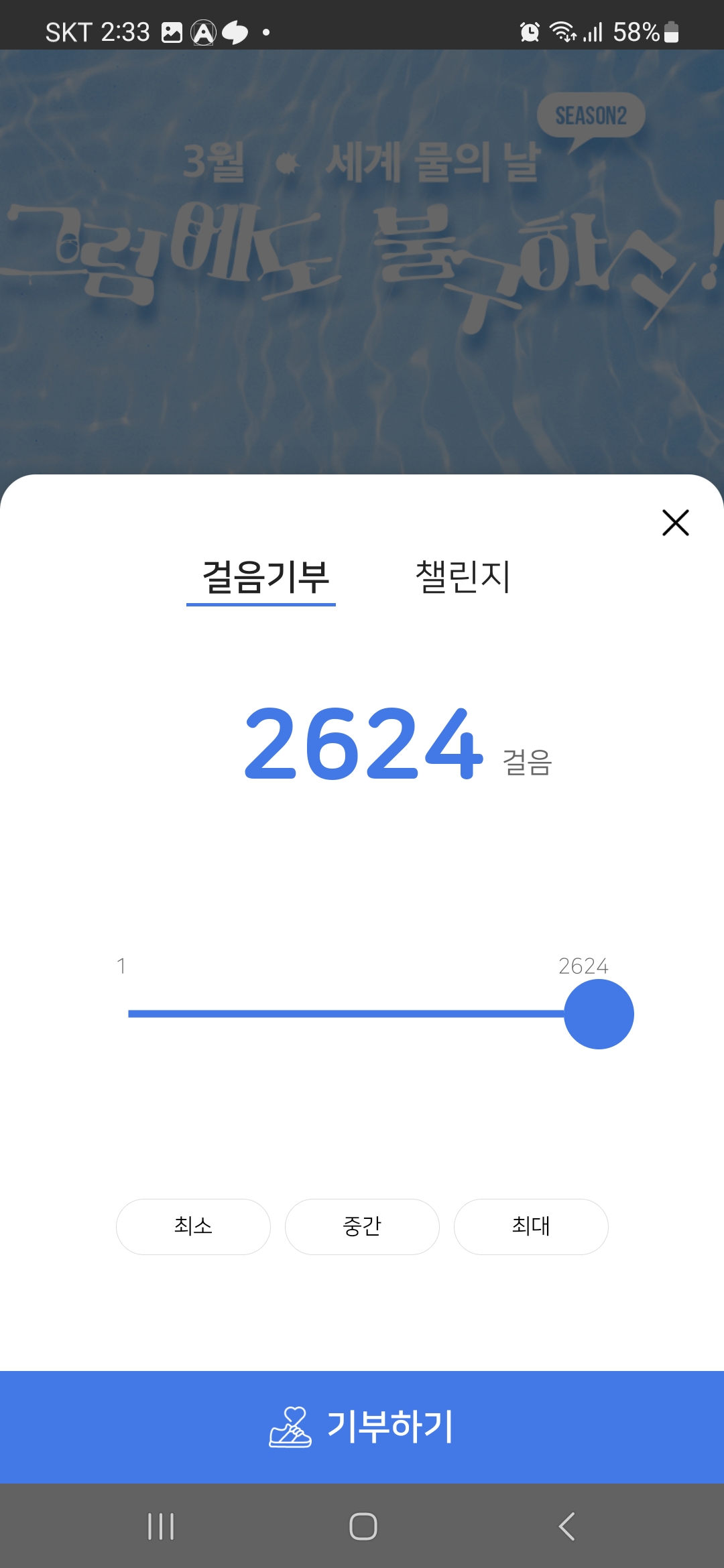This screenshot has height=1568, width=724.
Task: Tap the step donation slider handle
Action: pos(599,1014)
